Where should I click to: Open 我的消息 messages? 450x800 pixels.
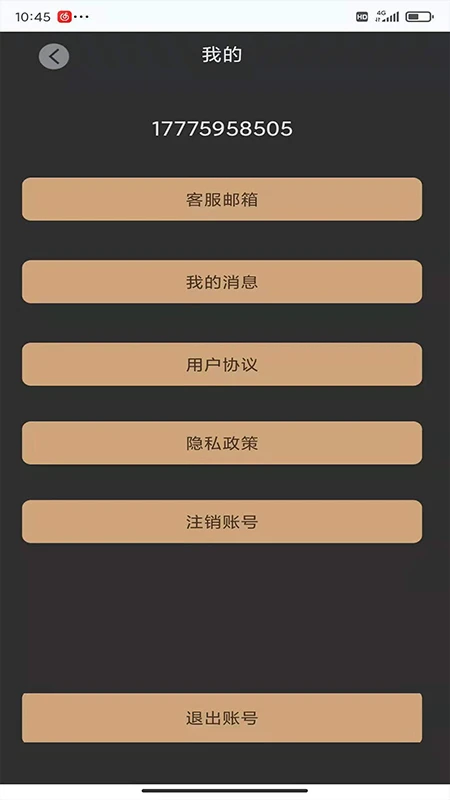222,282
